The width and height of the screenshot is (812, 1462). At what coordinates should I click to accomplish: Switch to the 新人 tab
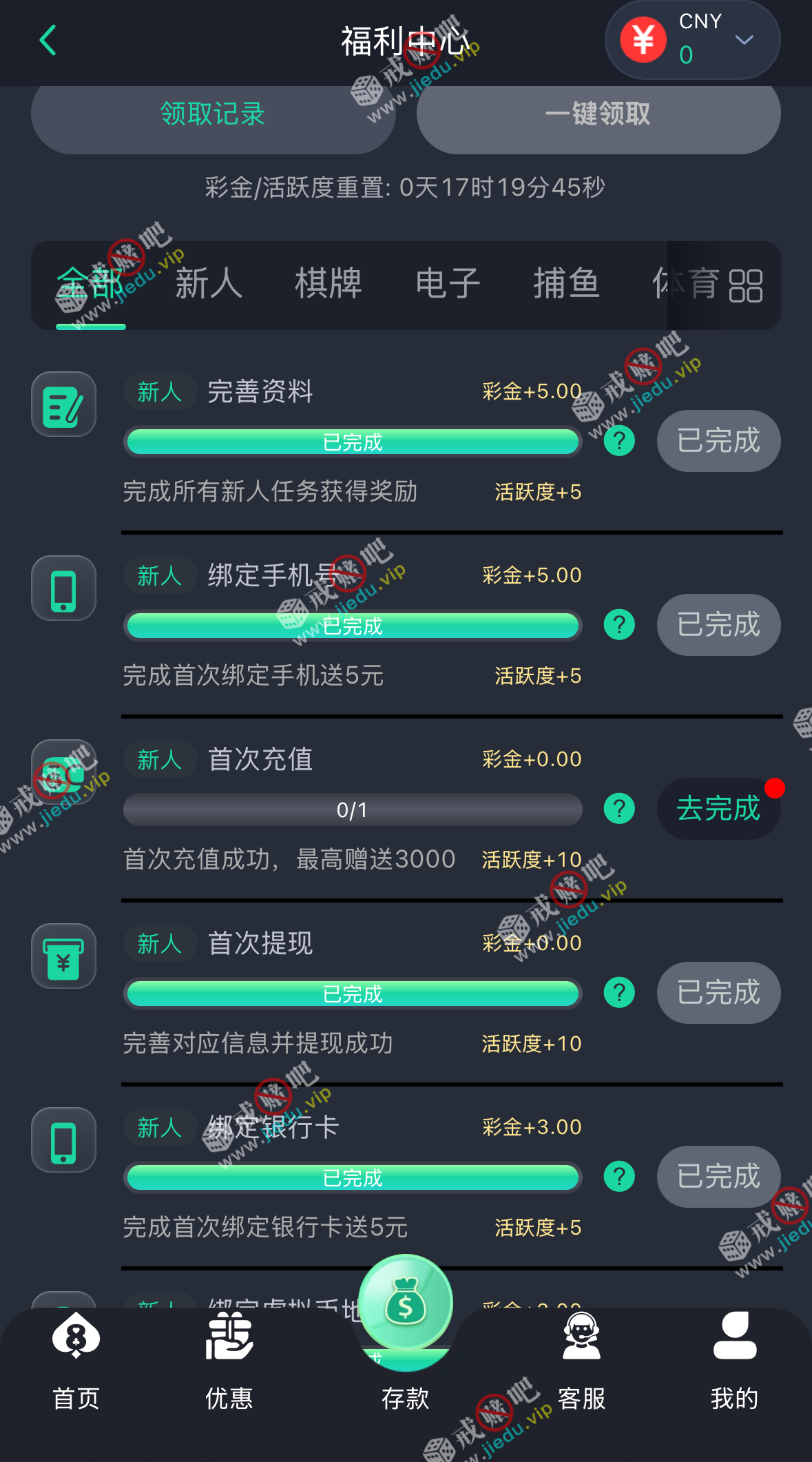click(209, 284)
